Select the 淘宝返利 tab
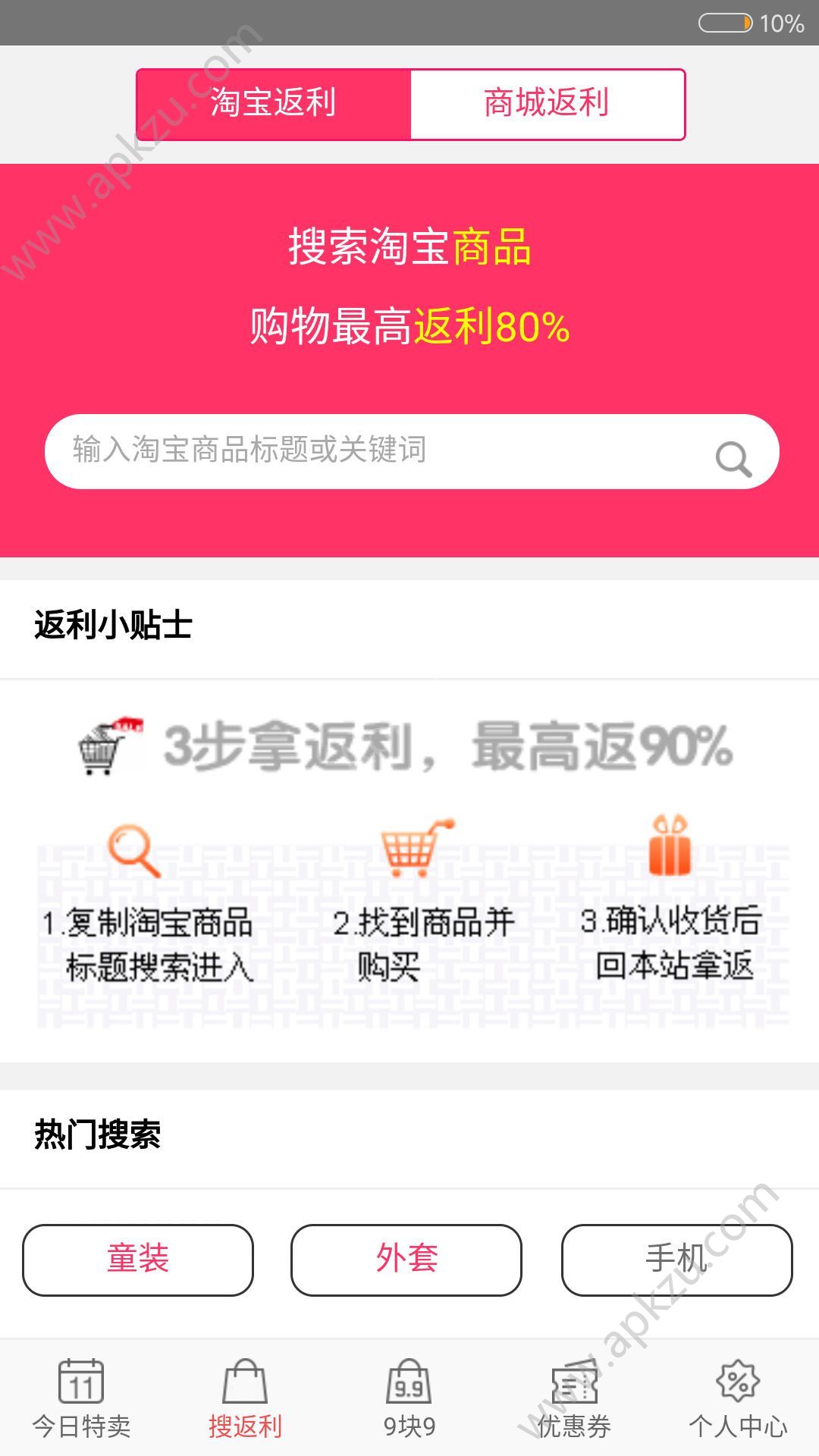The image size is (819, 1456). click(271, 105)
